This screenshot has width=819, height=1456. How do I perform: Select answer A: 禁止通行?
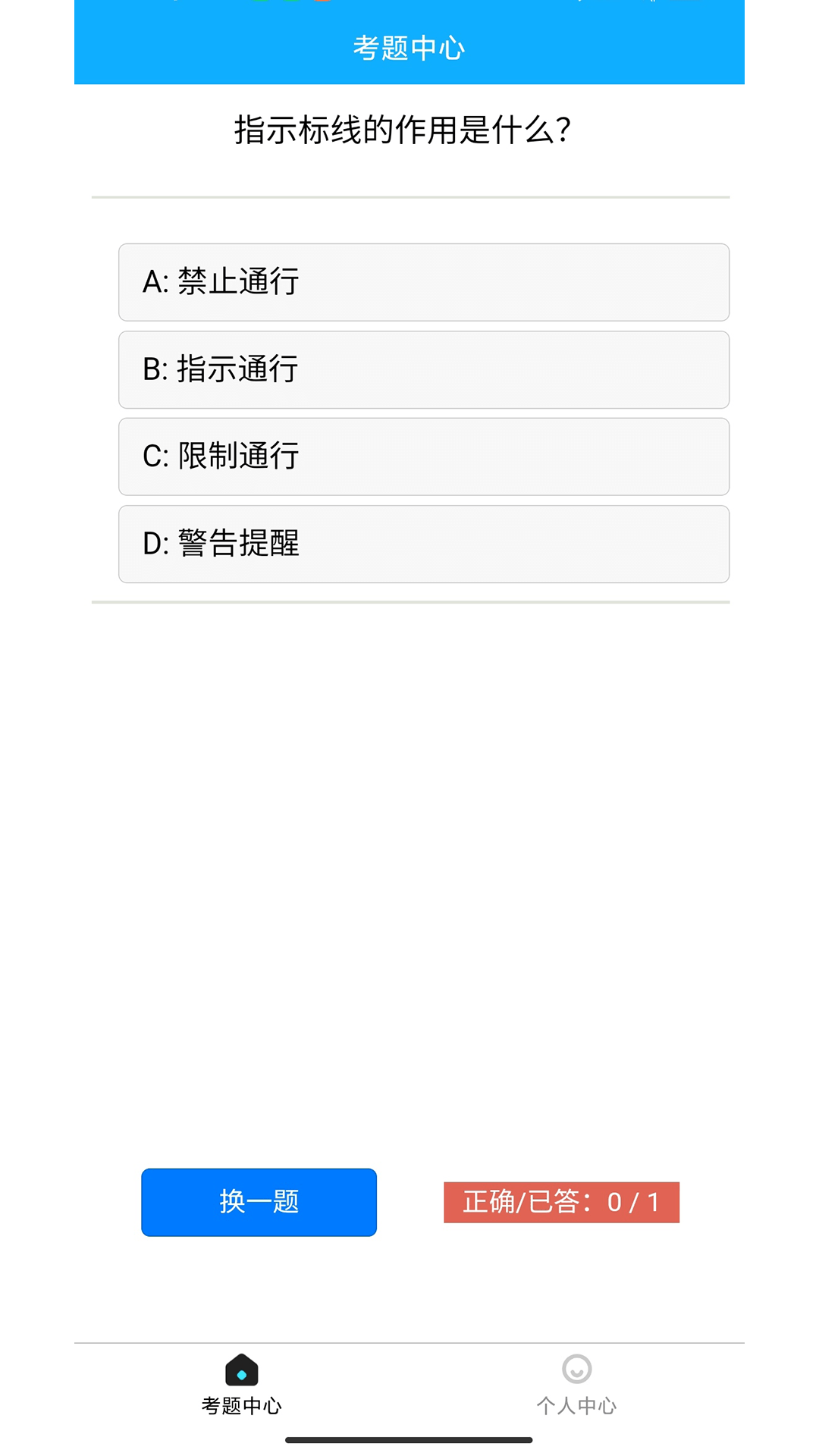click(424, 282)
